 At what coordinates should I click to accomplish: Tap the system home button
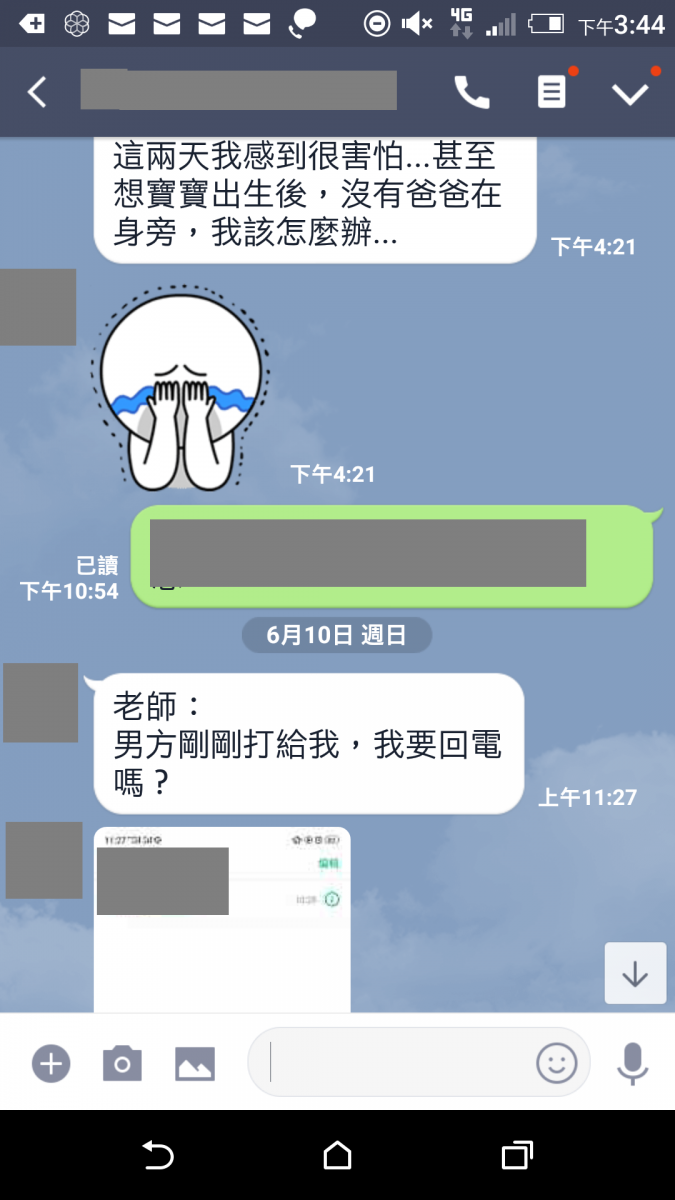[x=337, y=1156]
